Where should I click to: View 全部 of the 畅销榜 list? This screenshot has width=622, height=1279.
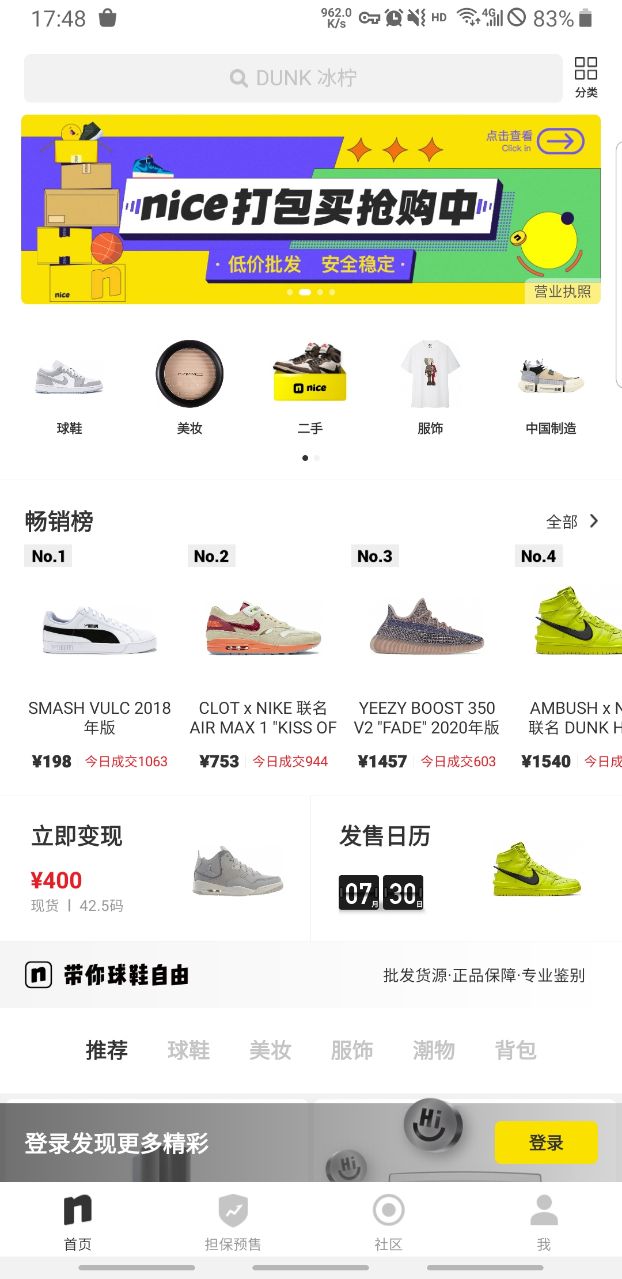point(573,521)
